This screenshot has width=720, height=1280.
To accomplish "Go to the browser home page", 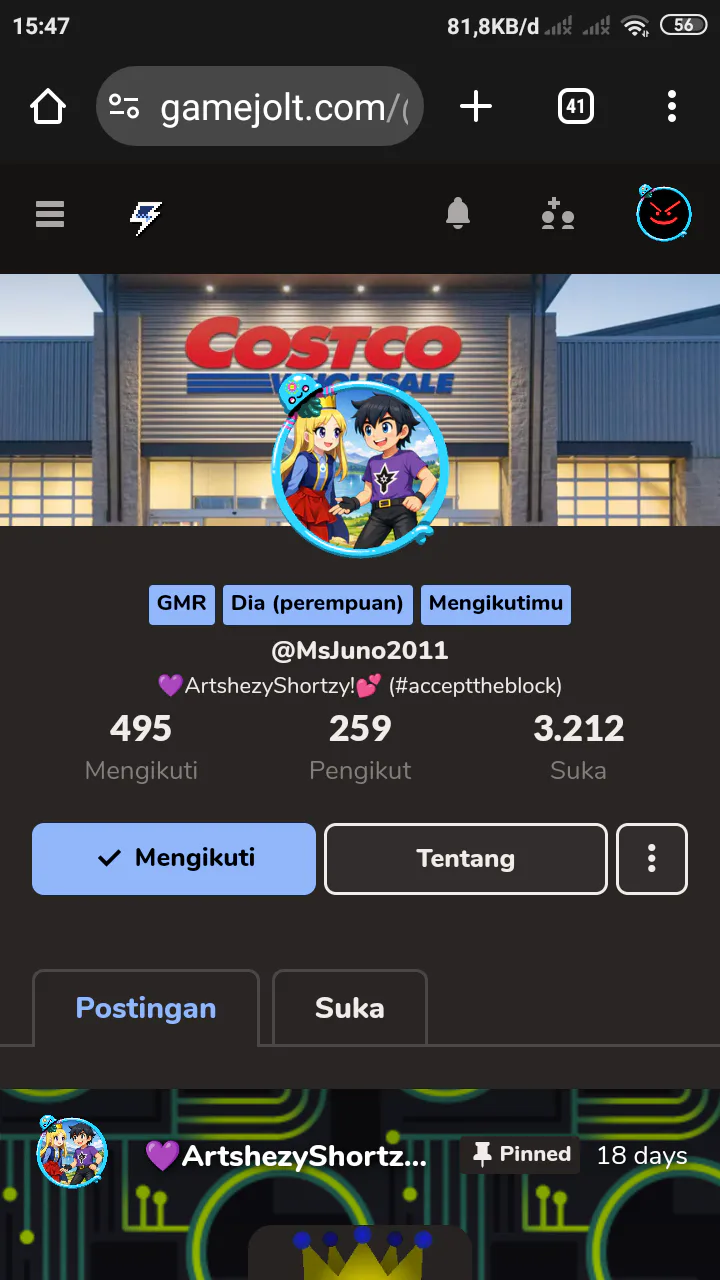I will click(x=48, y=106).
